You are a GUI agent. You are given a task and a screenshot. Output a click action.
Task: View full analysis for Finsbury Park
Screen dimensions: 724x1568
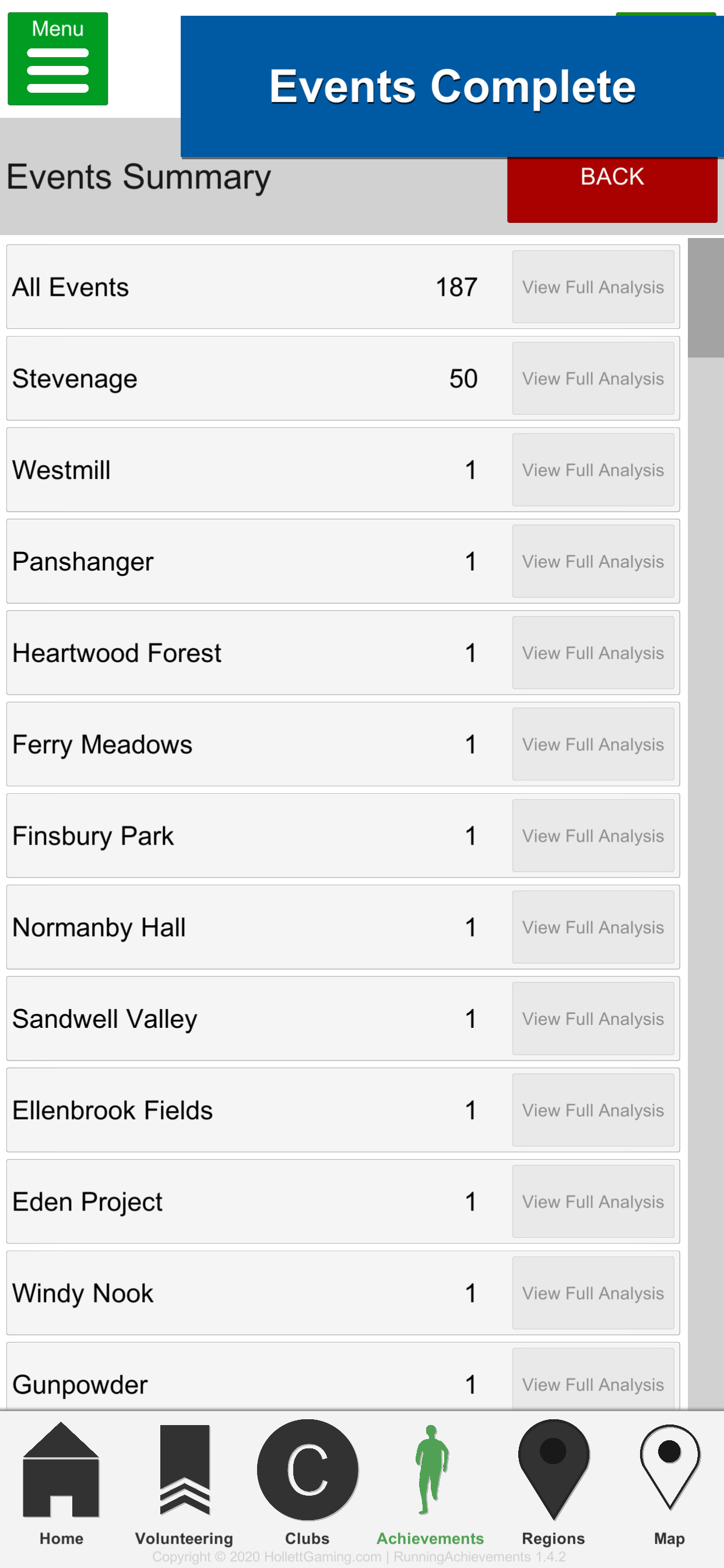(593, 835)
